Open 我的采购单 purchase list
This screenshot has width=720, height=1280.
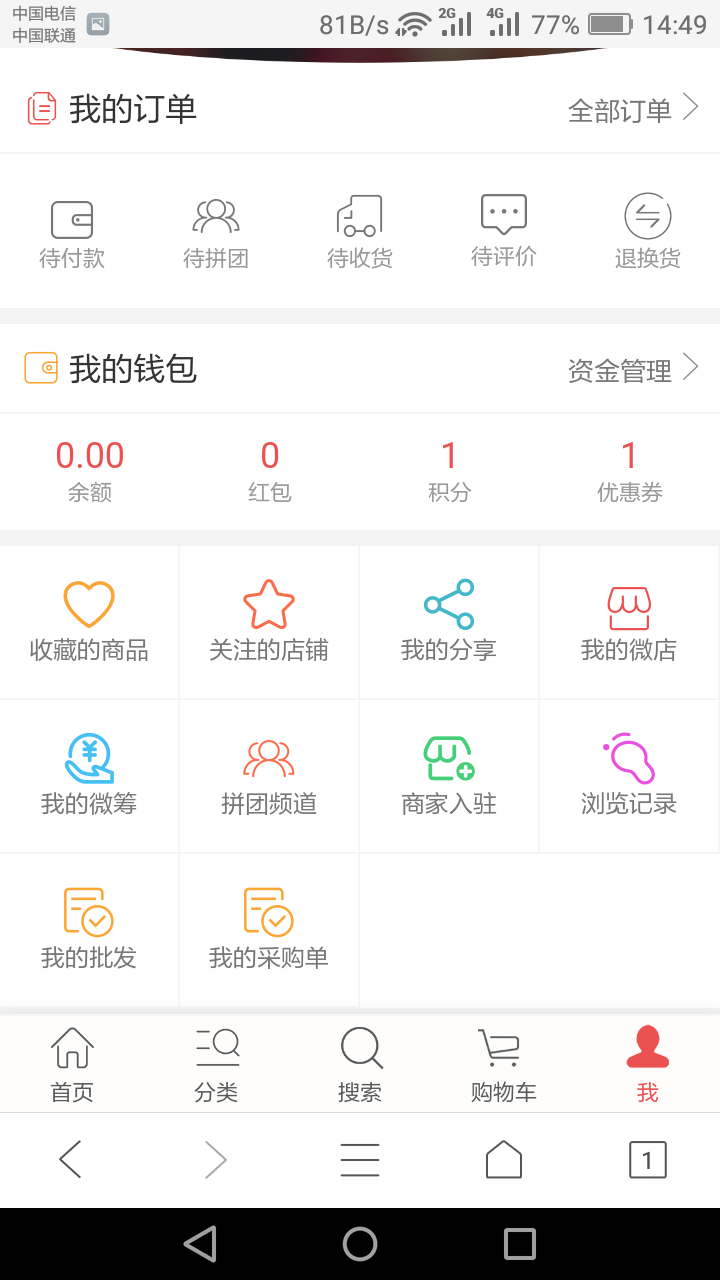tap(269, 930)
